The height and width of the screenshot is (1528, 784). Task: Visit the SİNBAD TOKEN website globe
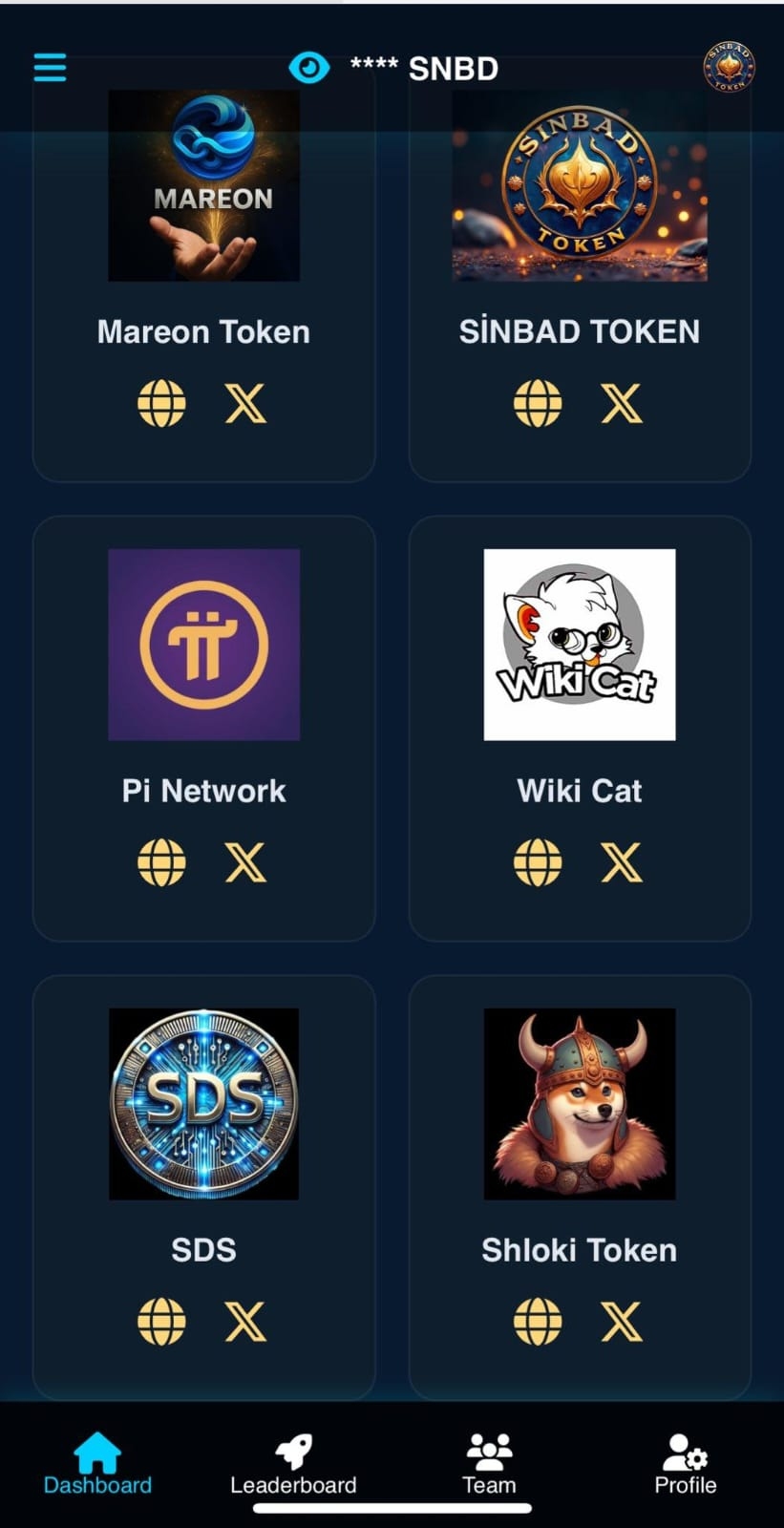(538, 403)
